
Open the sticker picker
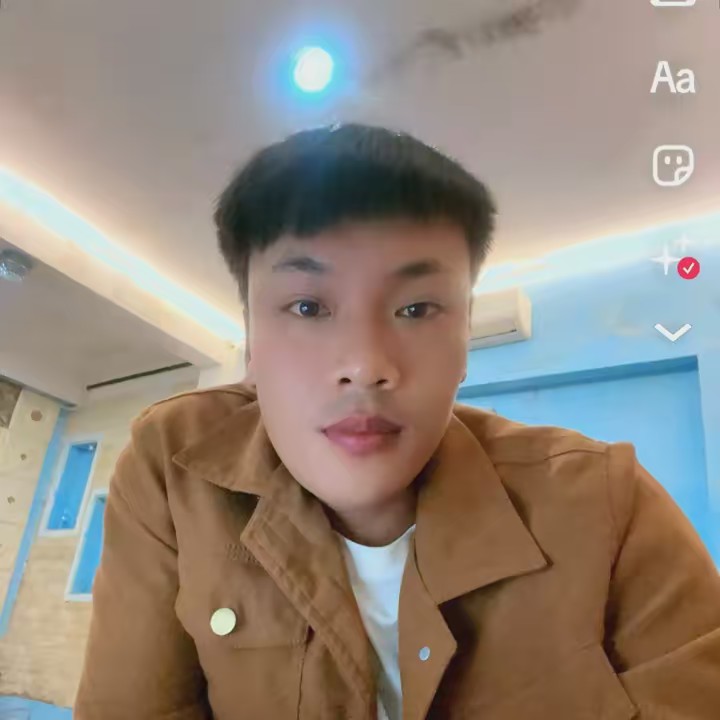[673, 166]
